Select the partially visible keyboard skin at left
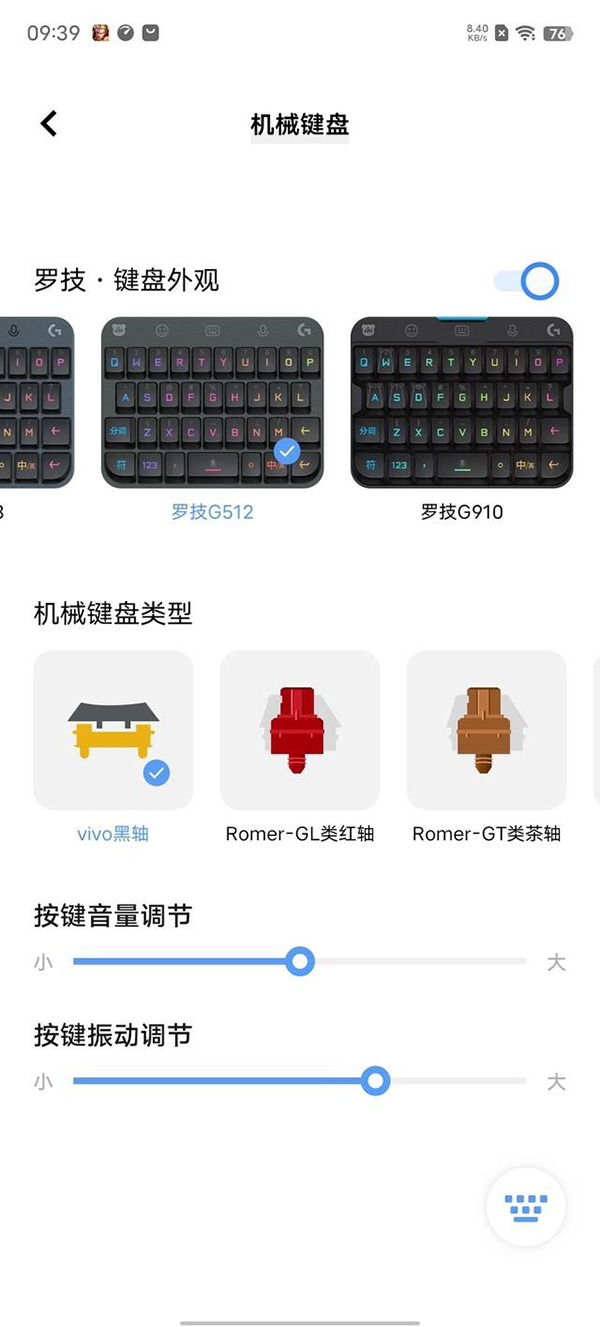Image resolution: width=600 pixels, height=1327 pixels. pyautogui.click(x=35, y=402)
